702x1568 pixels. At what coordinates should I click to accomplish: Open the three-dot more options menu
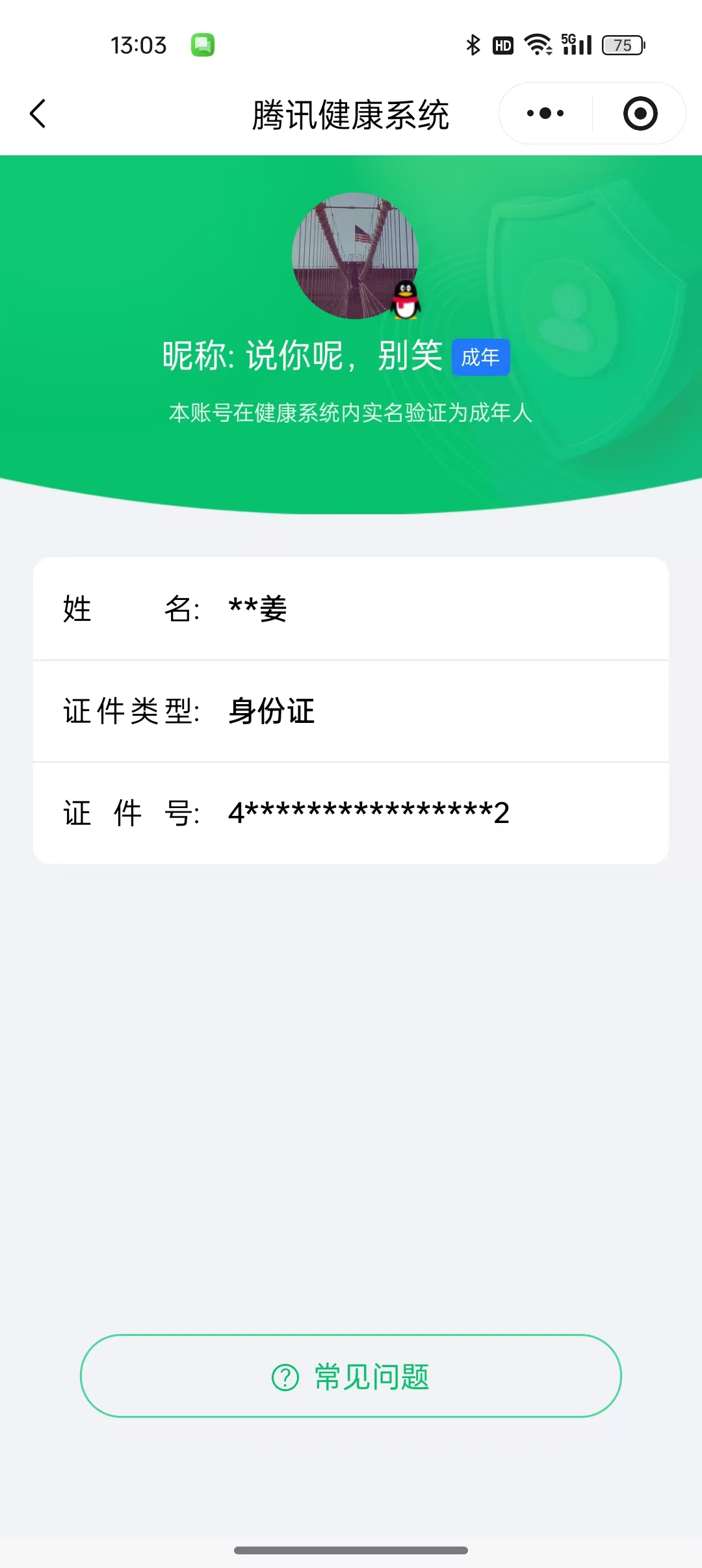pos(545,114)
